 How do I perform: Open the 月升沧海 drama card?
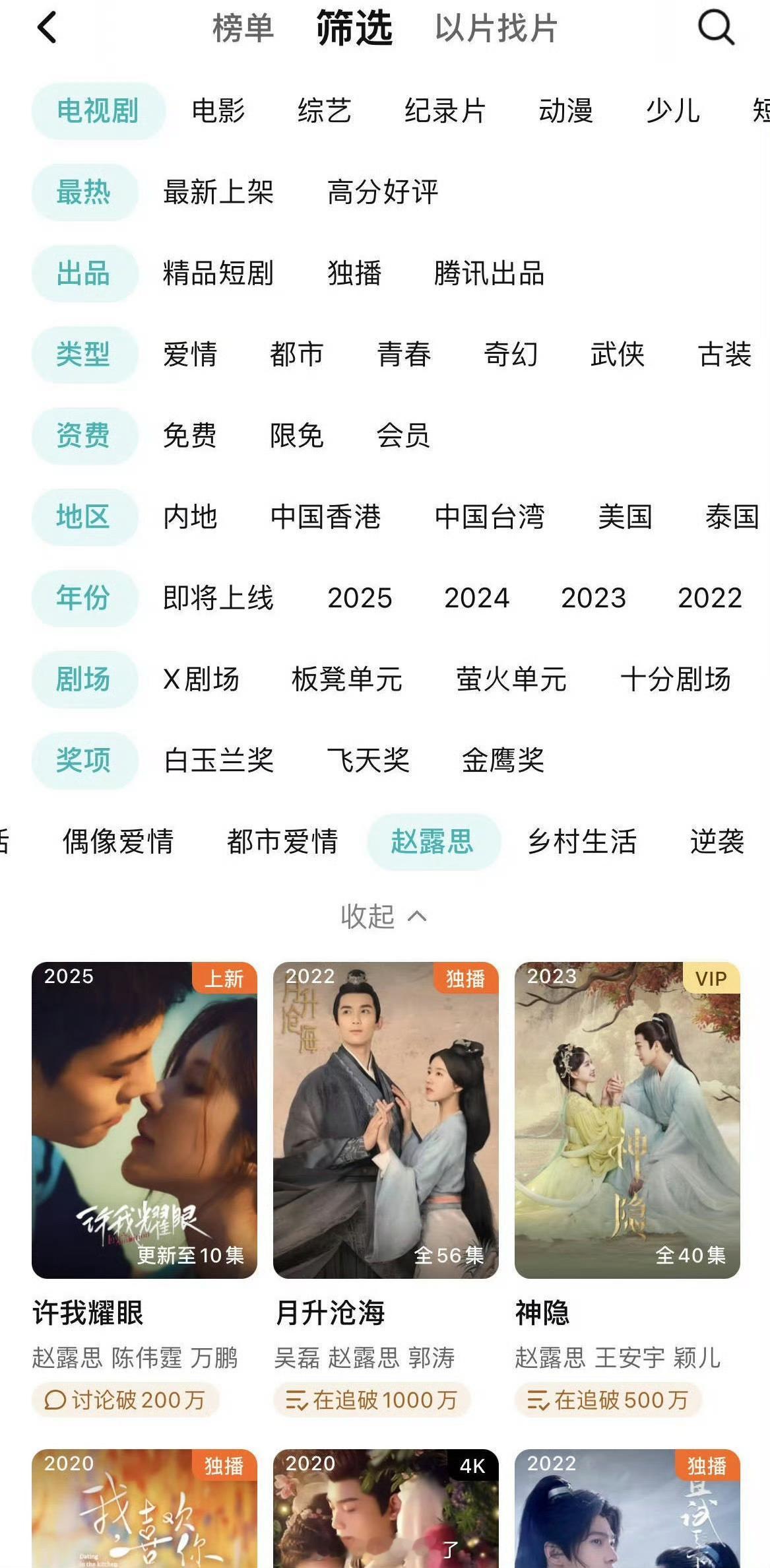pos(386,1120)
